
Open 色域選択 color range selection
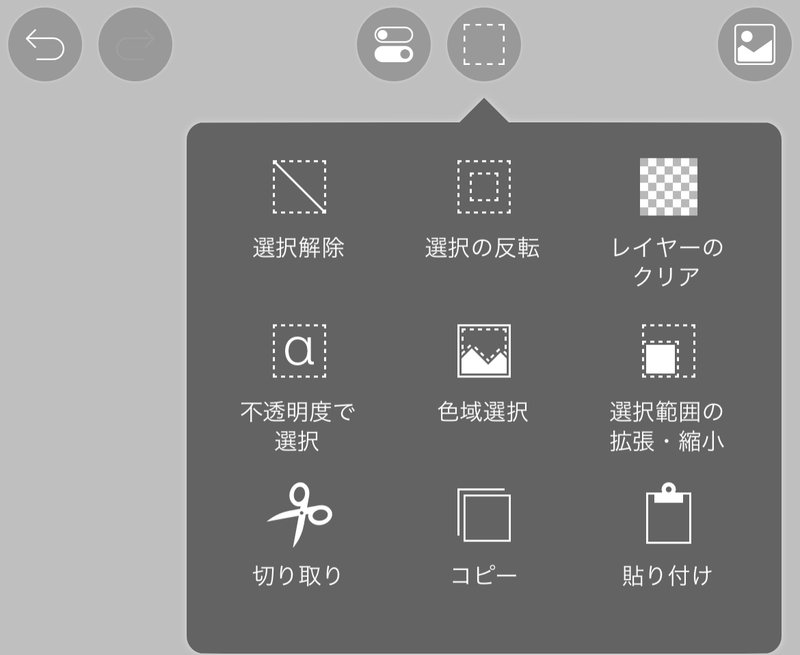(483, 372)
